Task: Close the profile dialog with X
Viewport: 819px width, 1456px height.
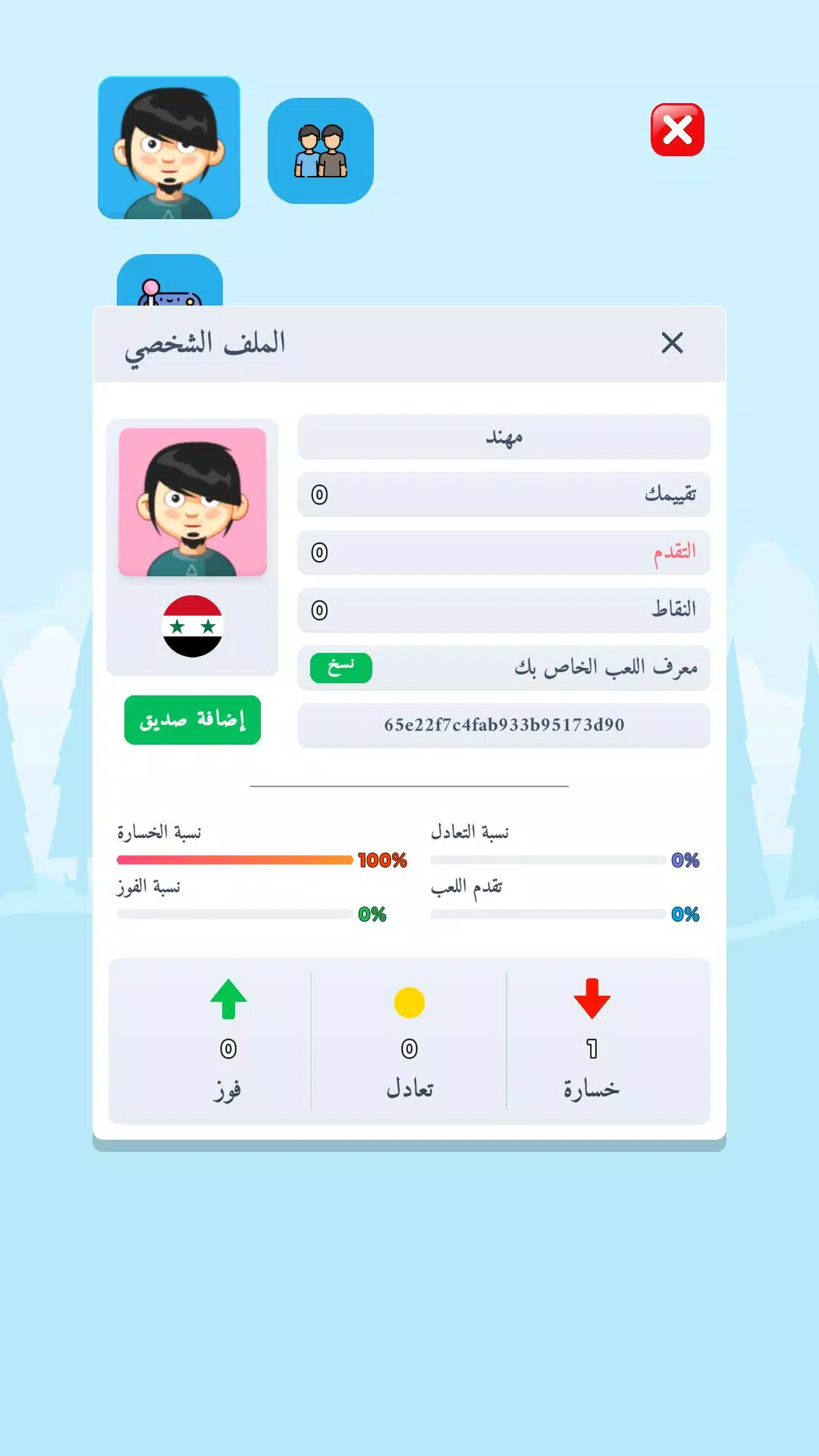Action: (x=672, y=343)
